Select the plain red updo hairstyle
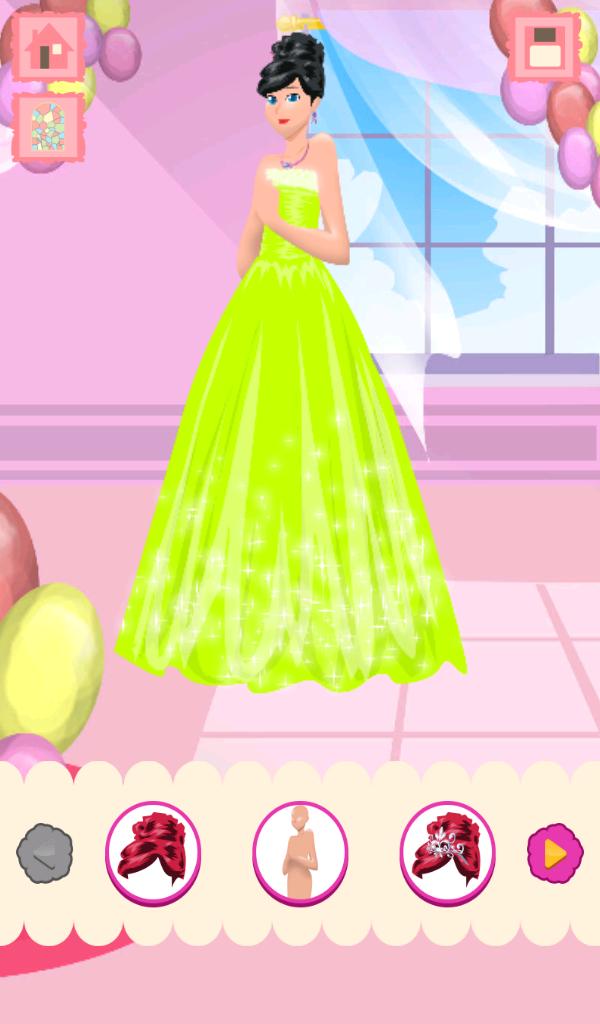Screen dimensions: 600x1024 (153, 853)
